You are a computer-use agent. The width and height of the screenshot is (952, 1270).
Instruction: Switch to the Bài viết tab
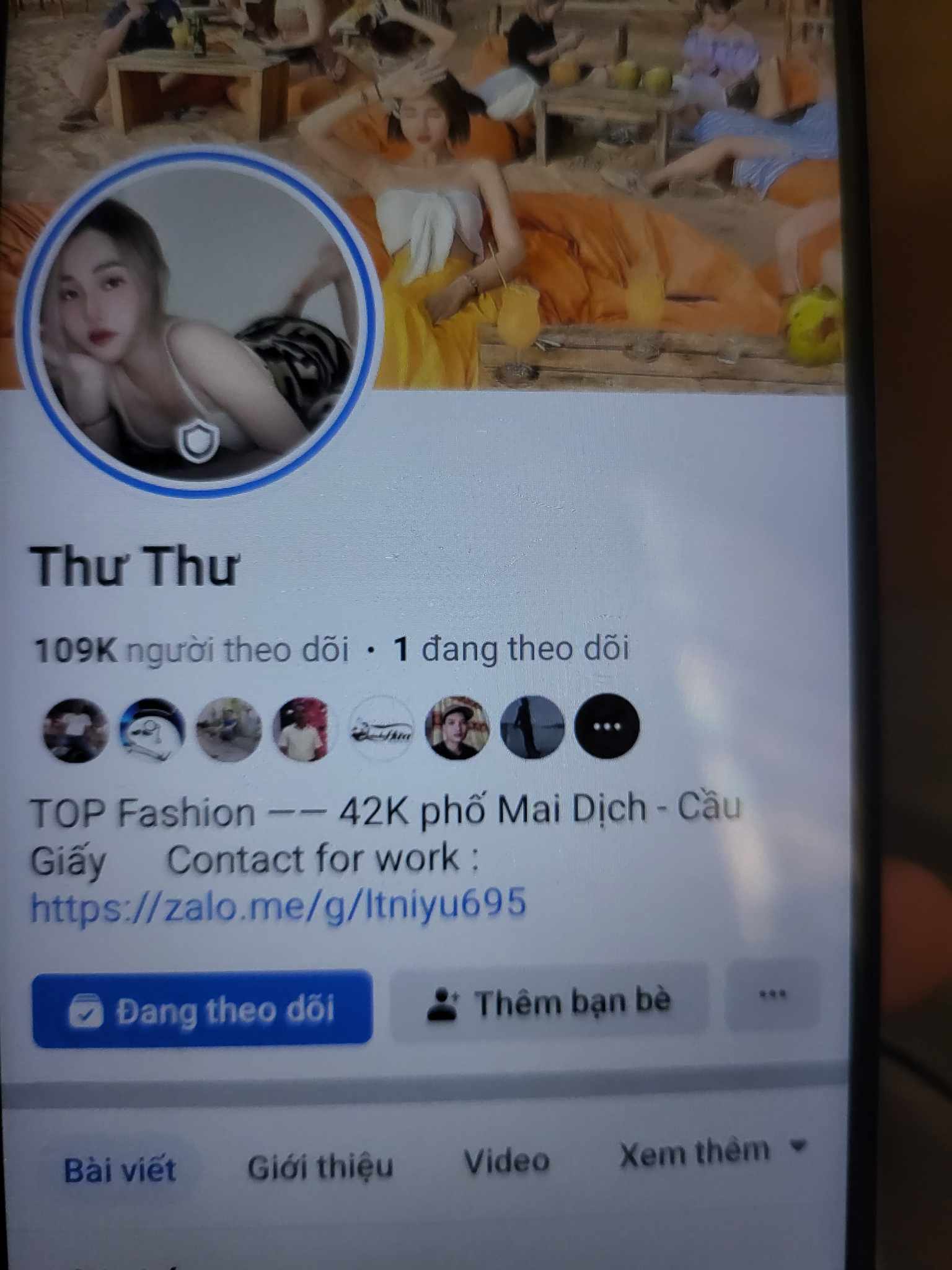pyautogui.click(x=120, y=1170)
